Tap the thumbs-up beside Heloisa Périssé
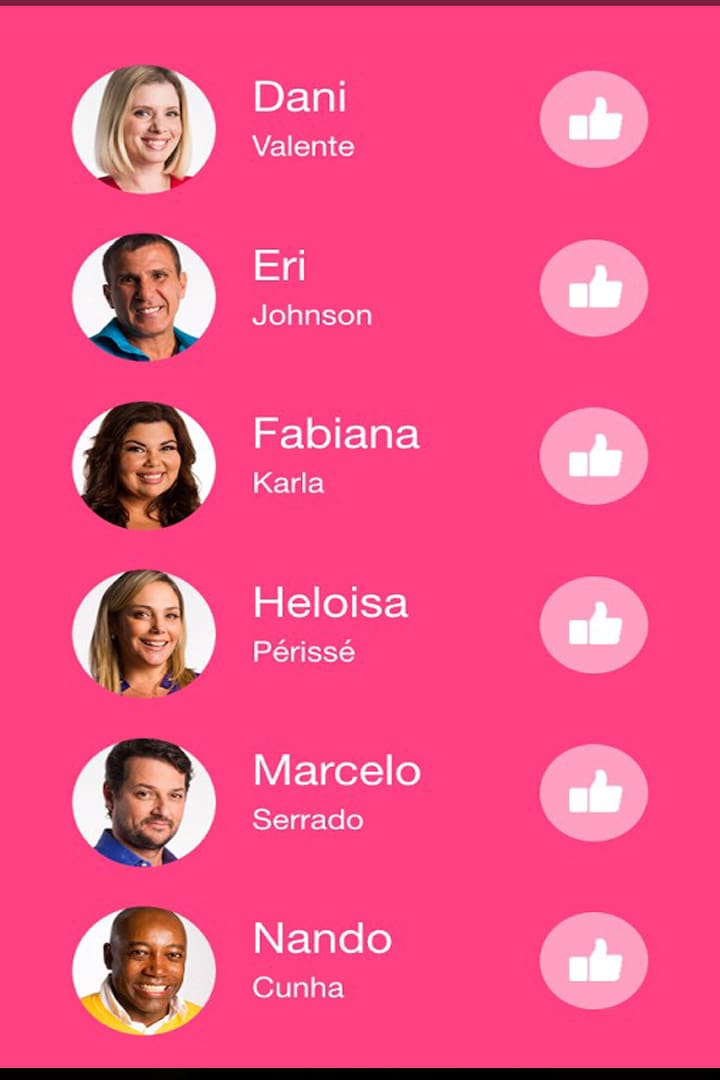 pyautogui.click(x=594, y=624)
